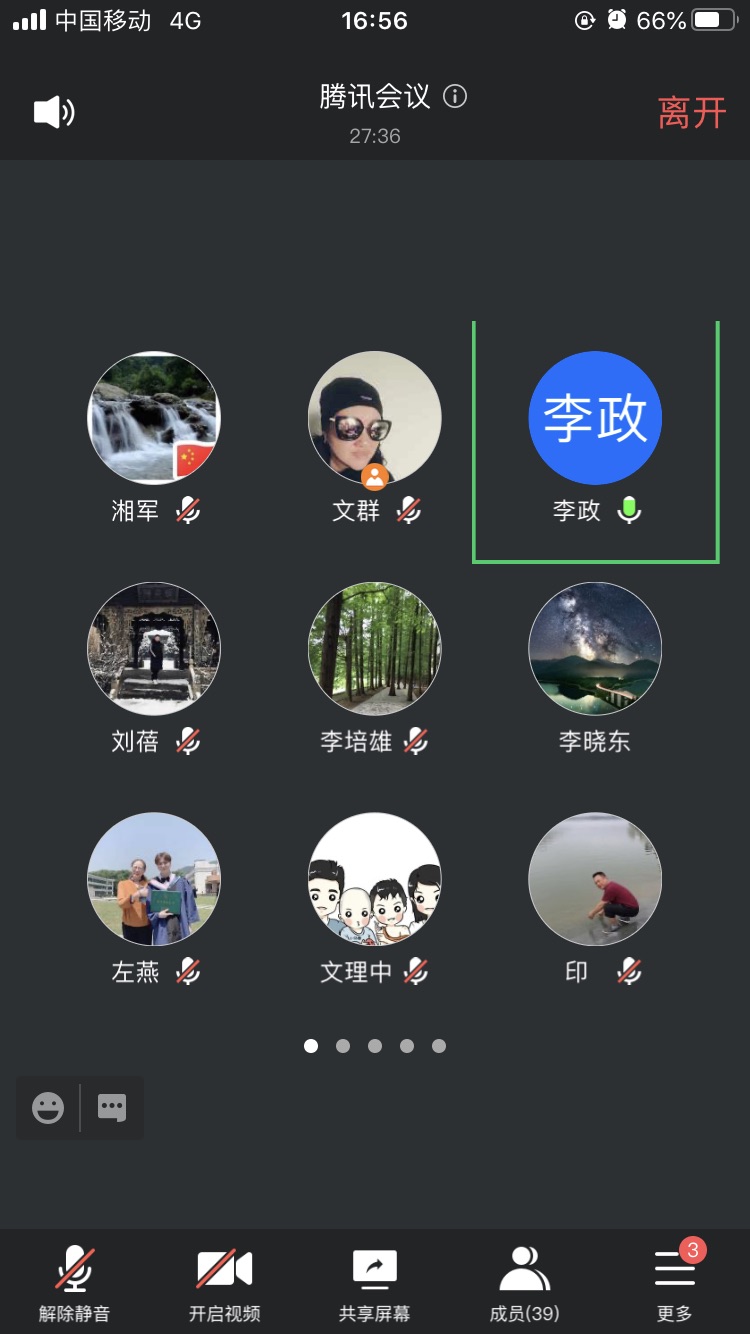Select participant 湘军
This screenshot has width=750, height=1334.
[154, 418]
